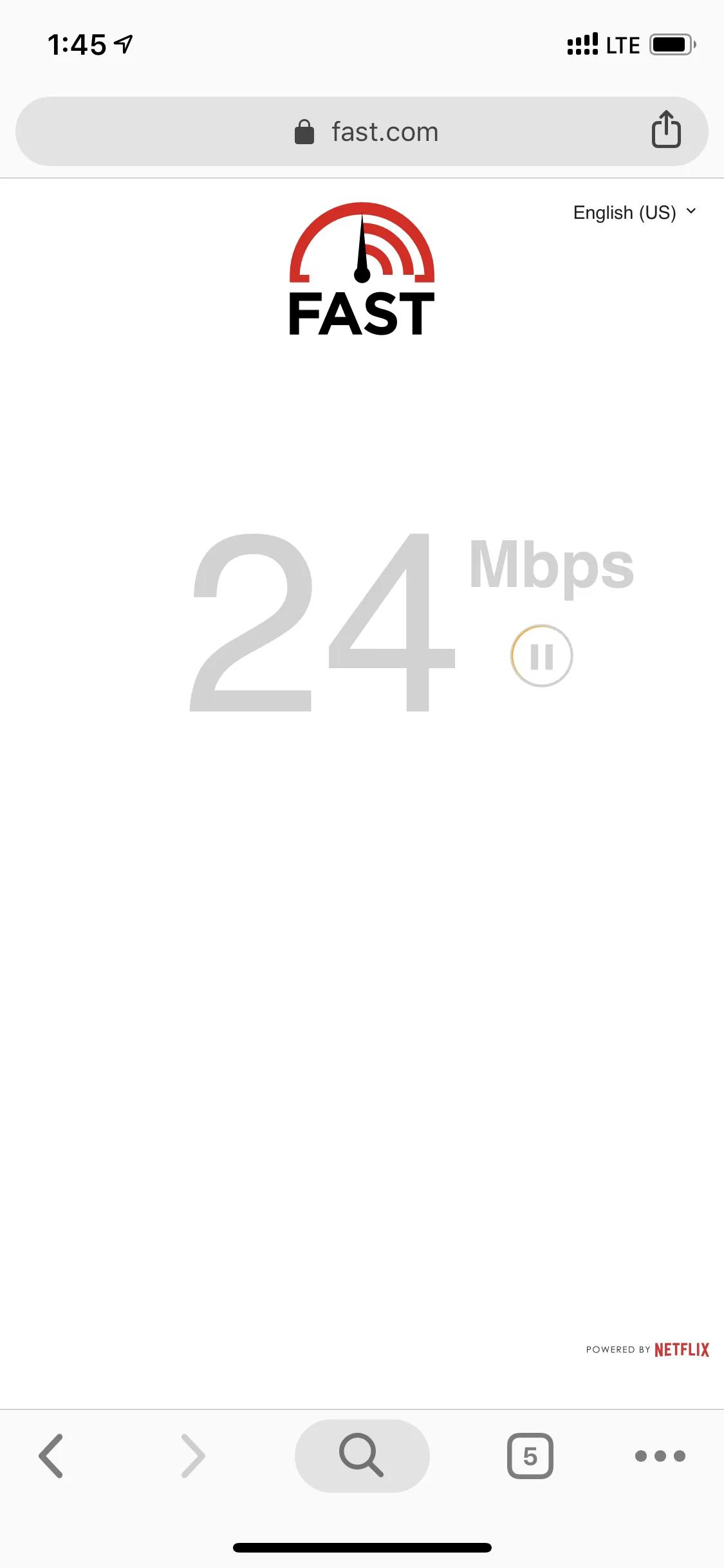Pause the running speed test

(541, 656)
